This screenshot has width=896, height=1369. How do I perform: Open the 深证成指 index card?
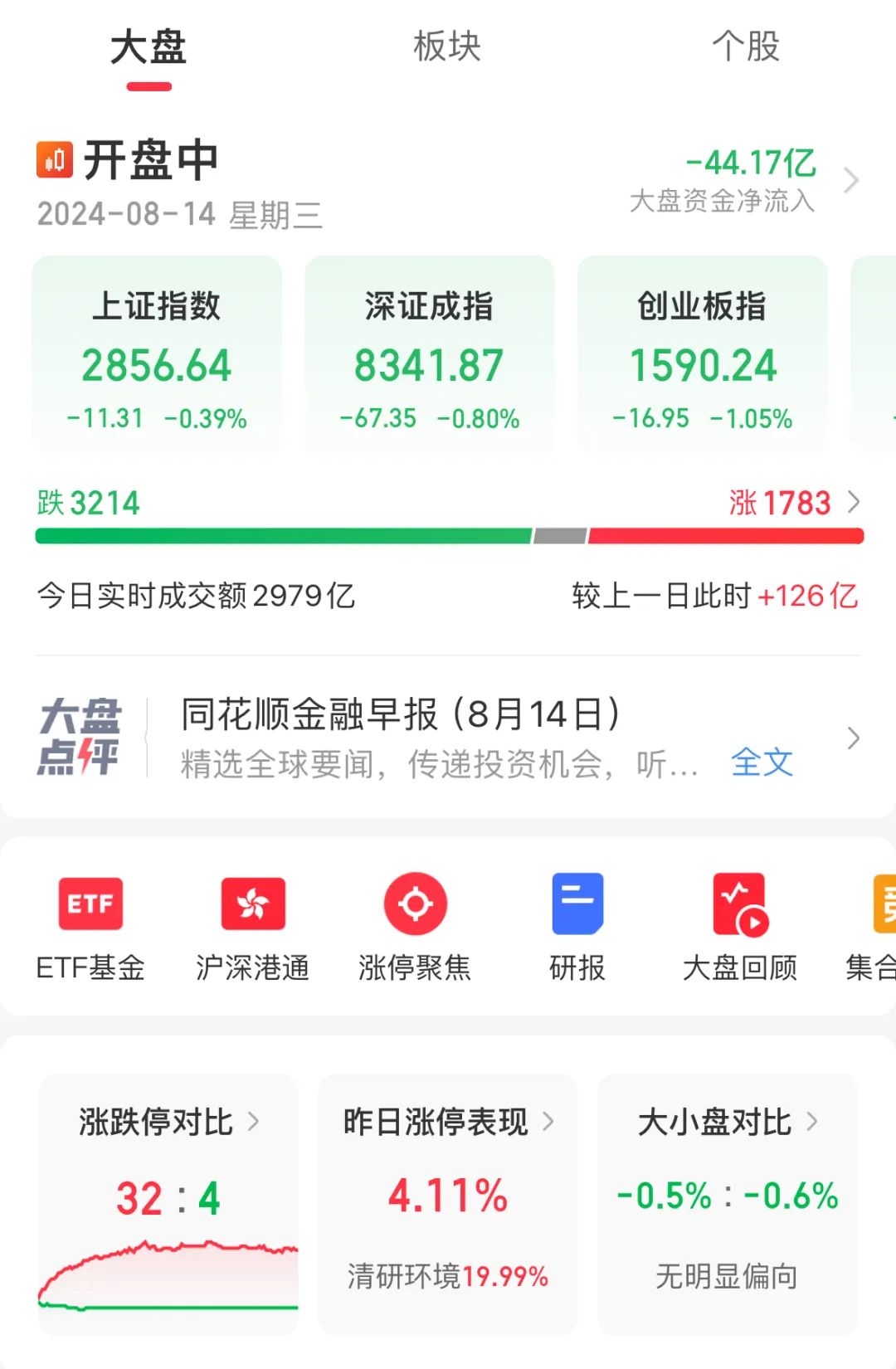click(x=429, y=357)
